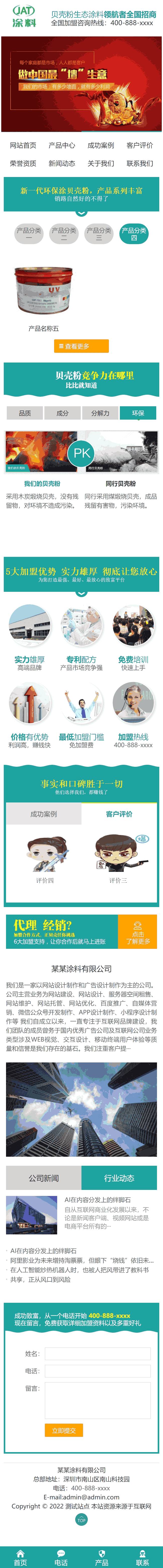Open 产品中心 in the navigation menu
Image resolution: width=163 pixels, height=1568 pixels.
point(61,146)
